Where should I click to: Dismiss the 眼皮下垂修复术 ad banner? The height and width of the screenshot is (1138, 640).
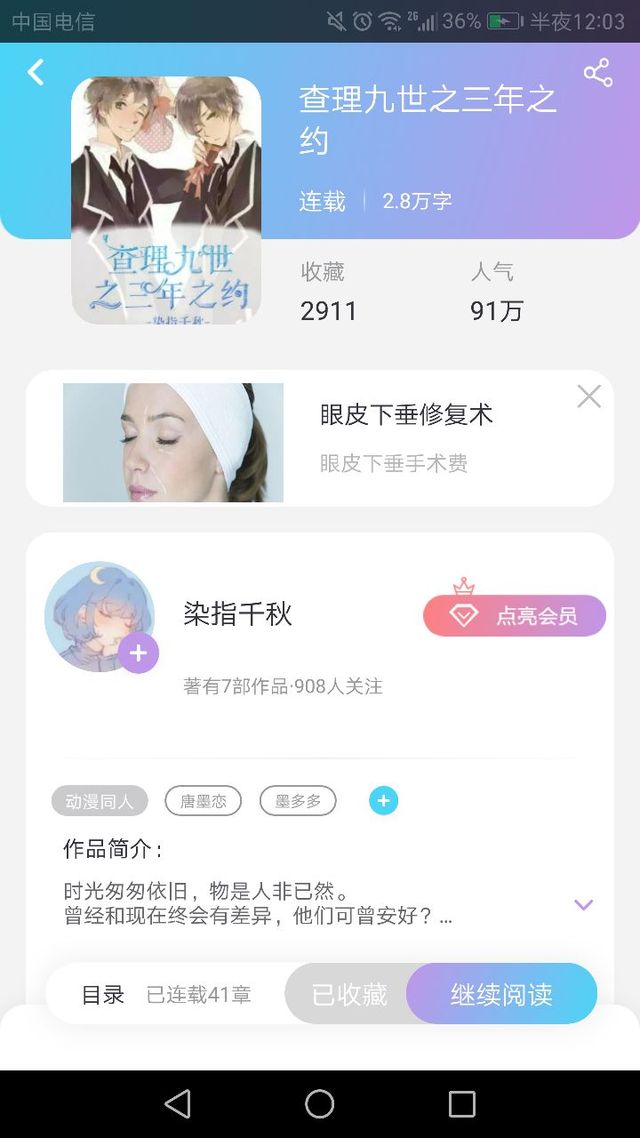point(589,397)
